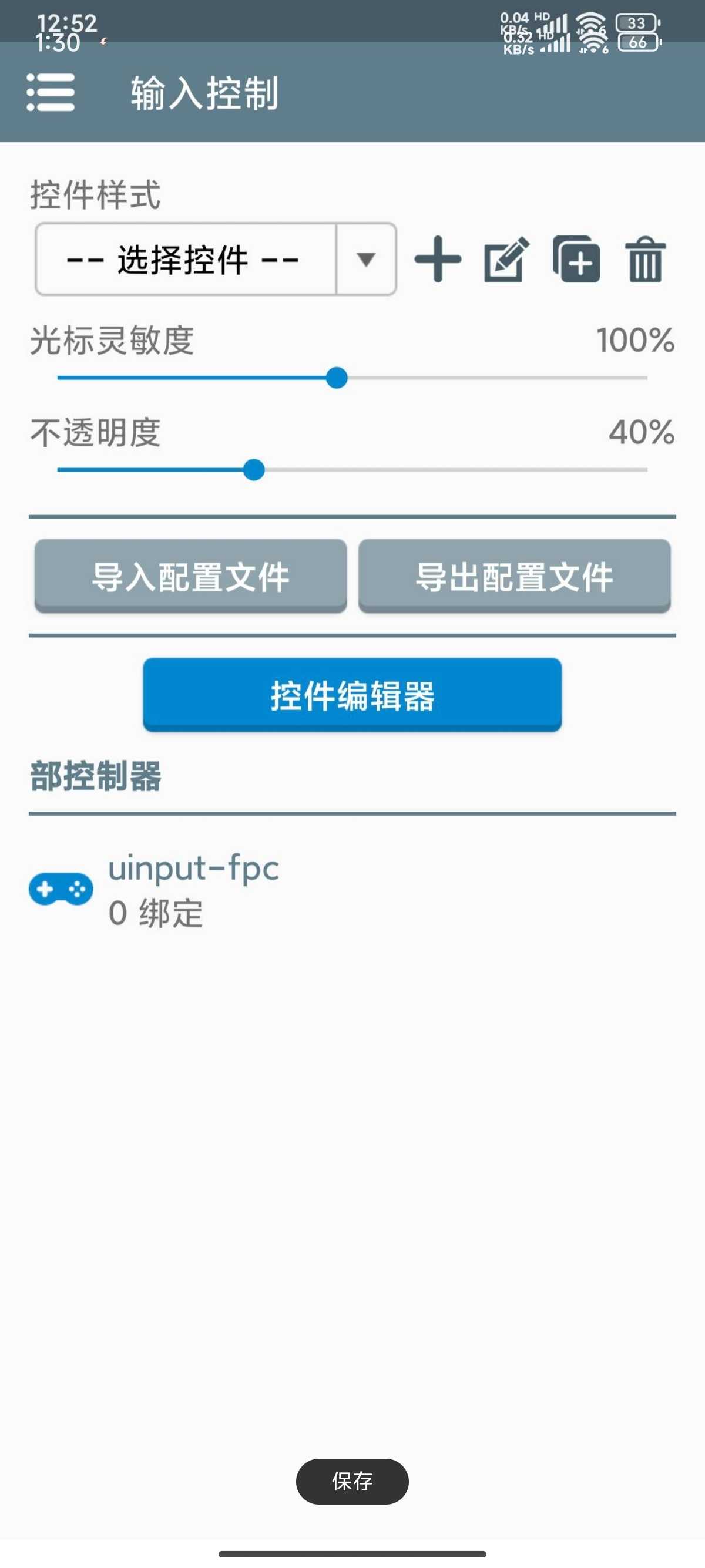The image size is (705, 1568).
Task: Add a new control profile
Action: pyautogui.click(x=438, y=260)
